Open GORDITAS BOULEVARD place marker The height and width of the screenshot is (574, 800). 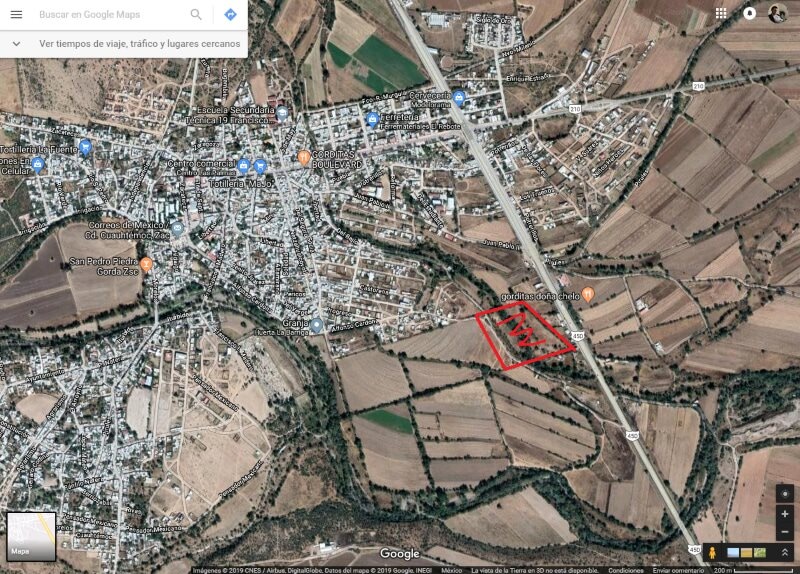coord(304,157)
